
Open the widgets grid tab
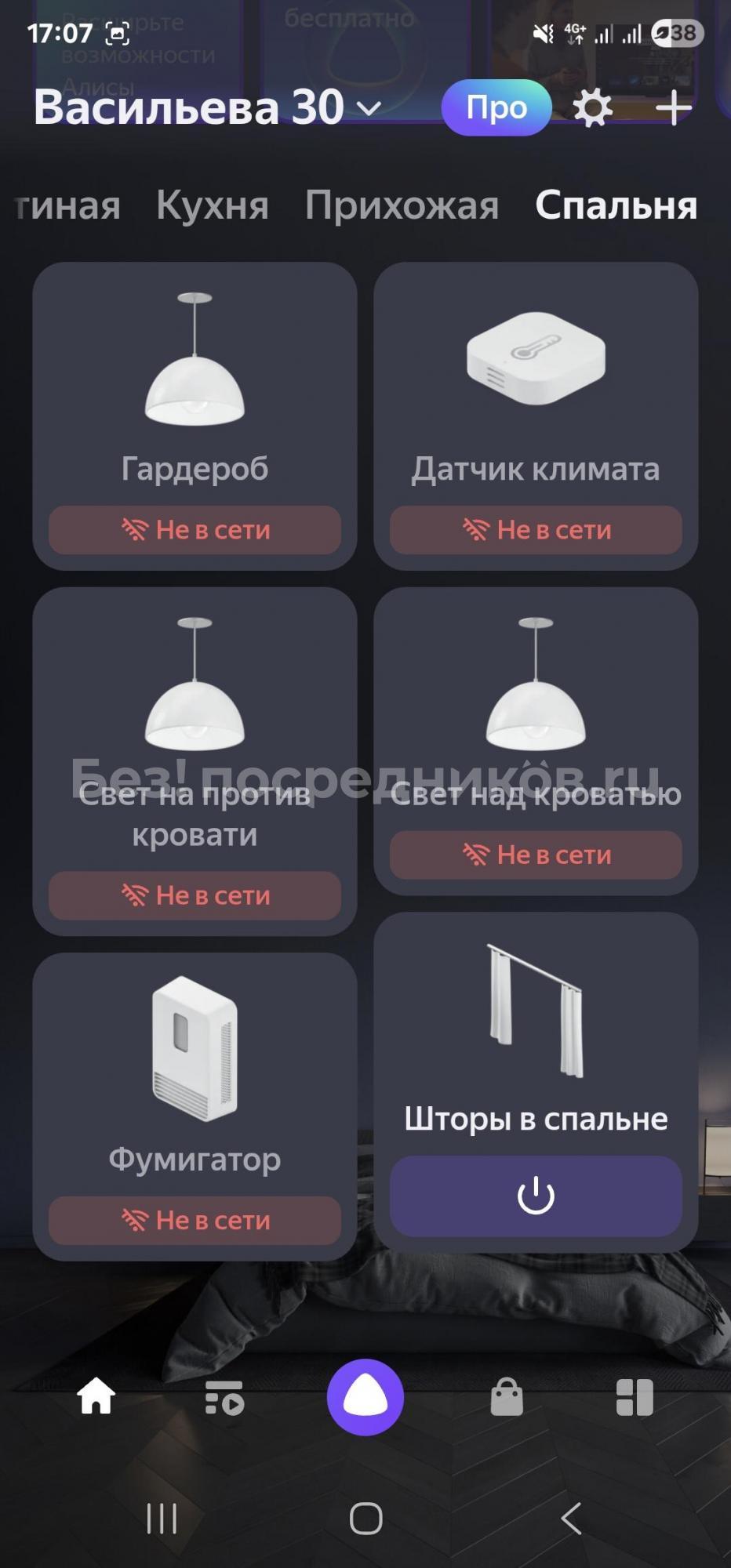[x=635, y=1397]
